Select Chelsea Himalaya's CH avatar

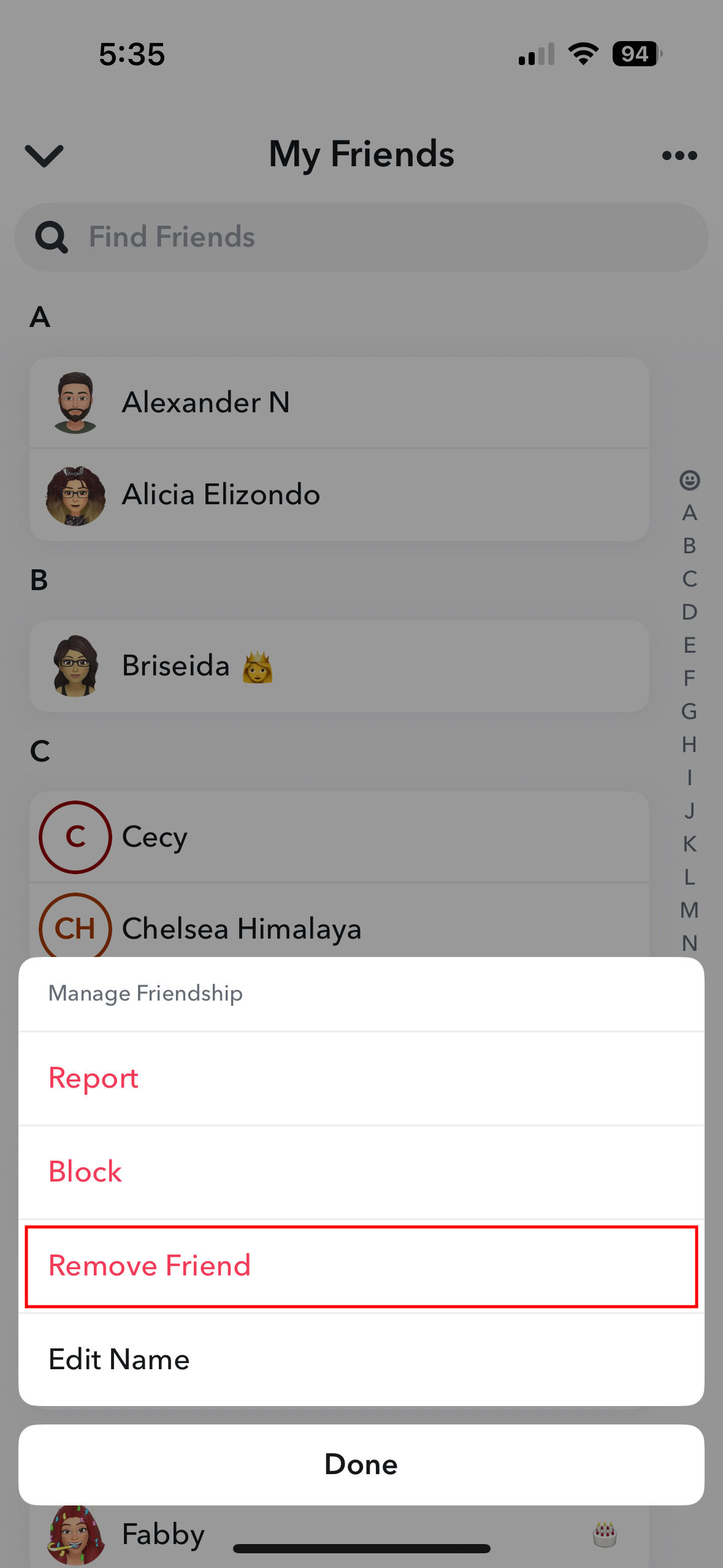(x=75, y=928)
